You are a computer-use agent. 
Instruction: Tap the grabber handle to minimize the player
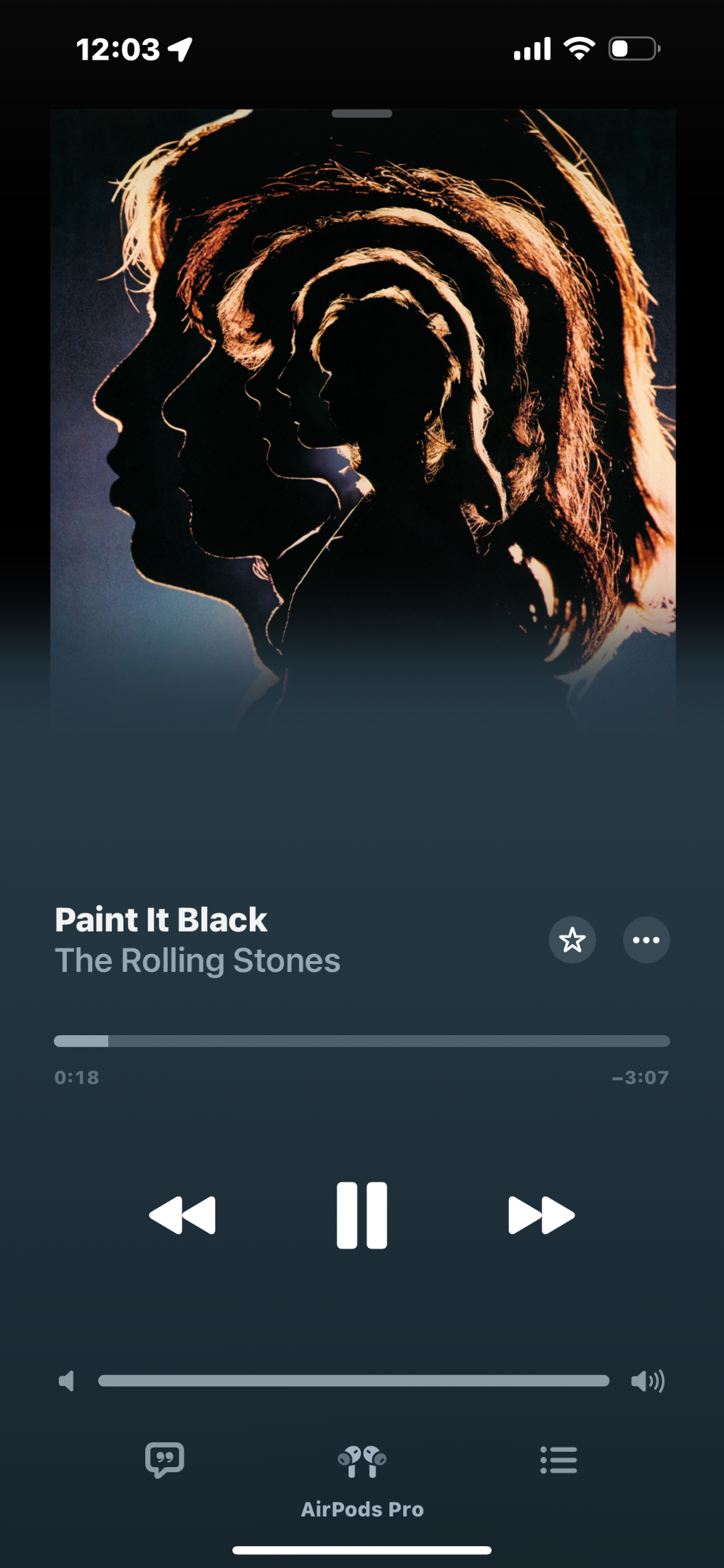pos(362,114)
